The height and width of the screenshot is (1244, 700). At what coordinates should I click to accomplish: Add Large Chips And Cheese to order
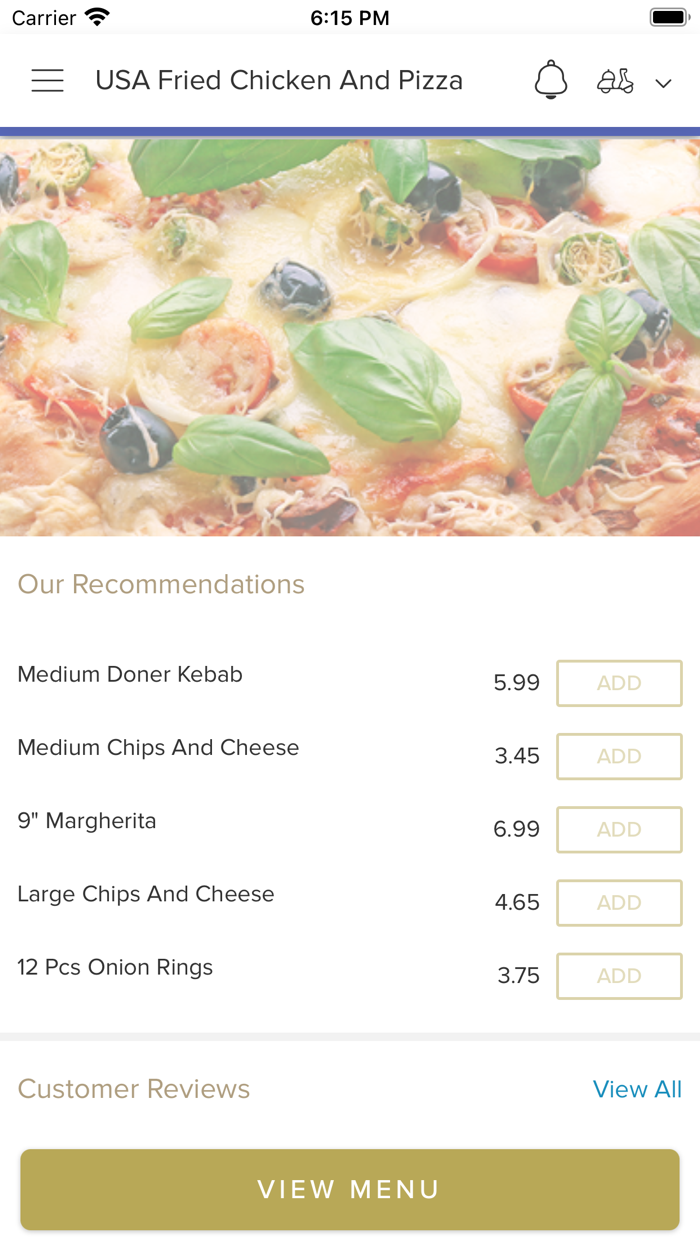pyautogui.click(x=619, y=902)
